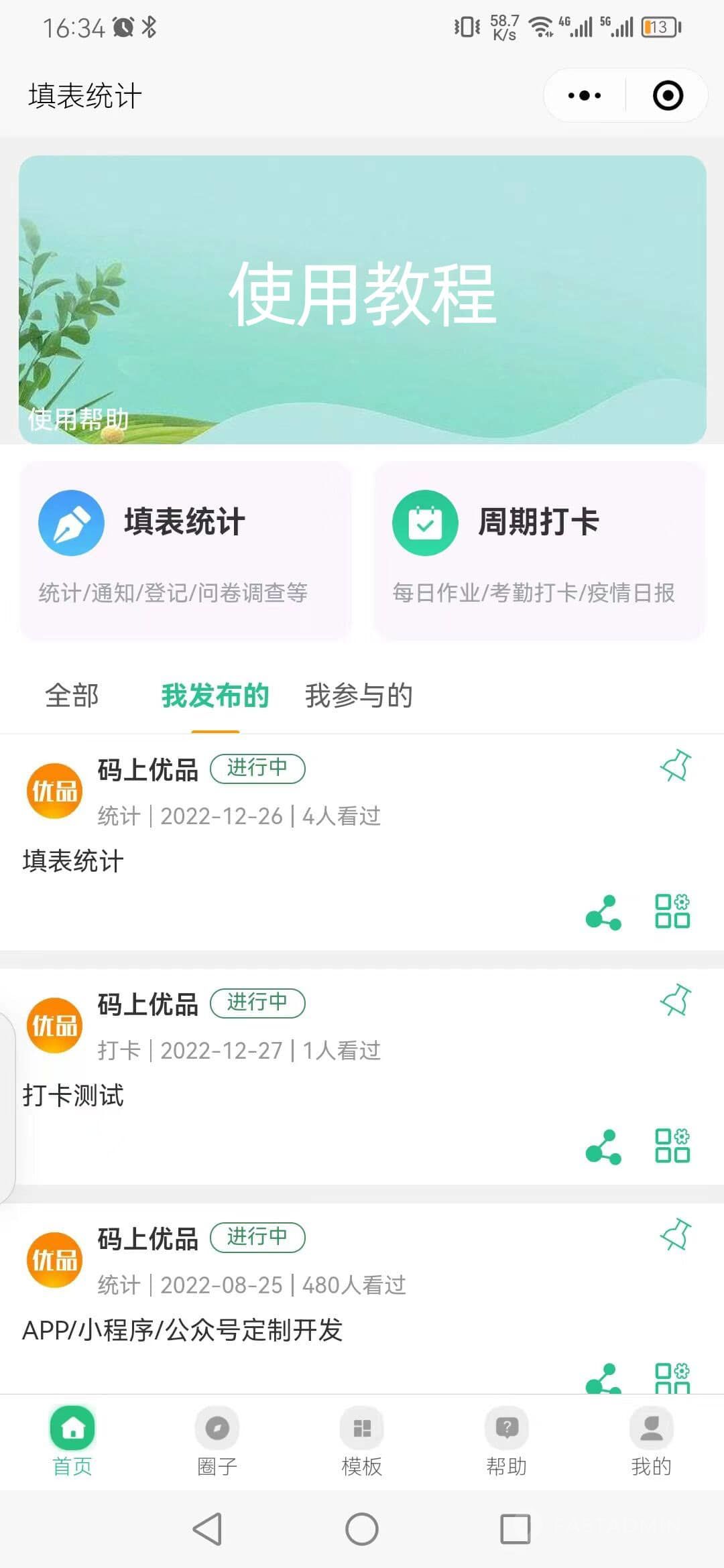Share the 打卡测试 entry

[603, 1147]
